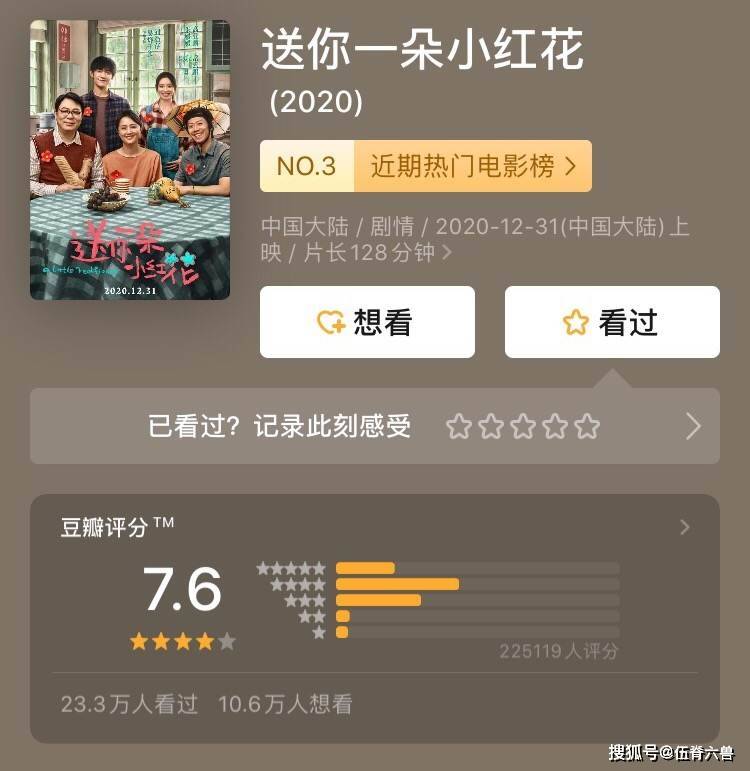This screenshot has height=771, width=750.
Task: Open the 豆瓣评分 rating details
Action: click(x=684, y=527)
